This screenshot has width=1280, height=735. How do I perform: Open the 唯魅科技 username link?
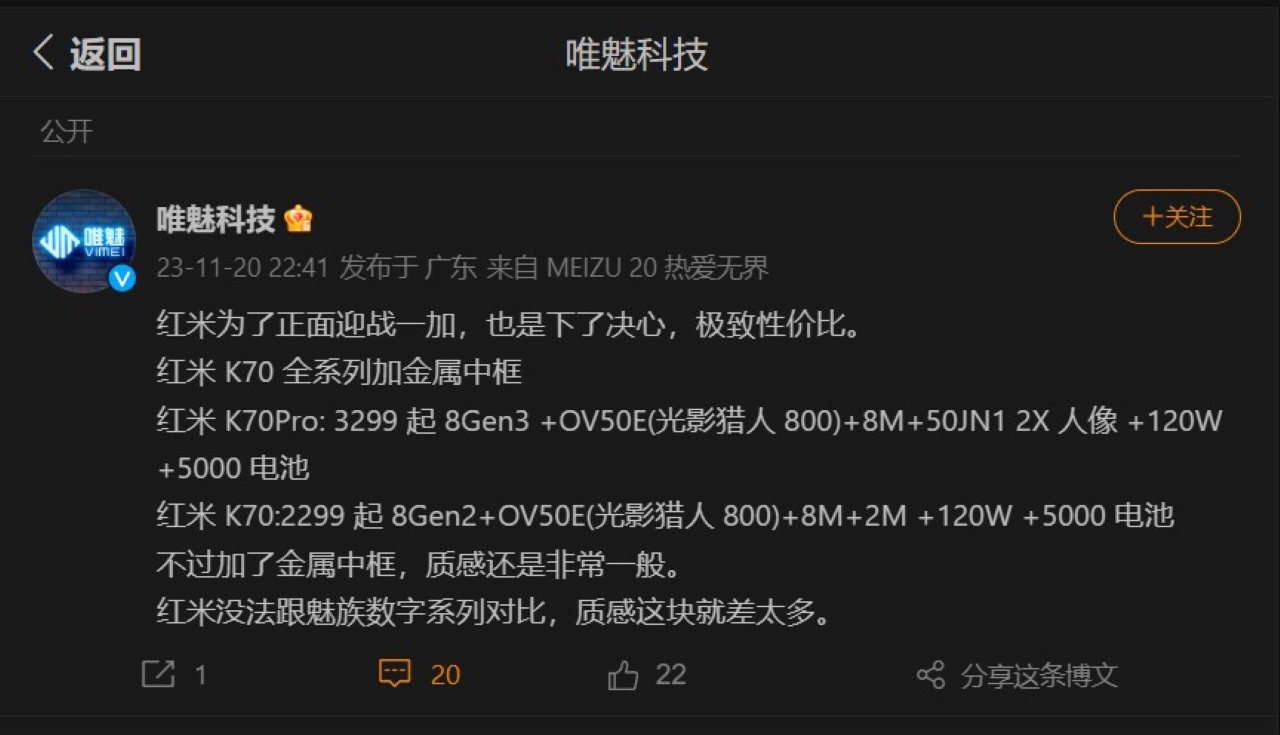[x=215, y=218]
